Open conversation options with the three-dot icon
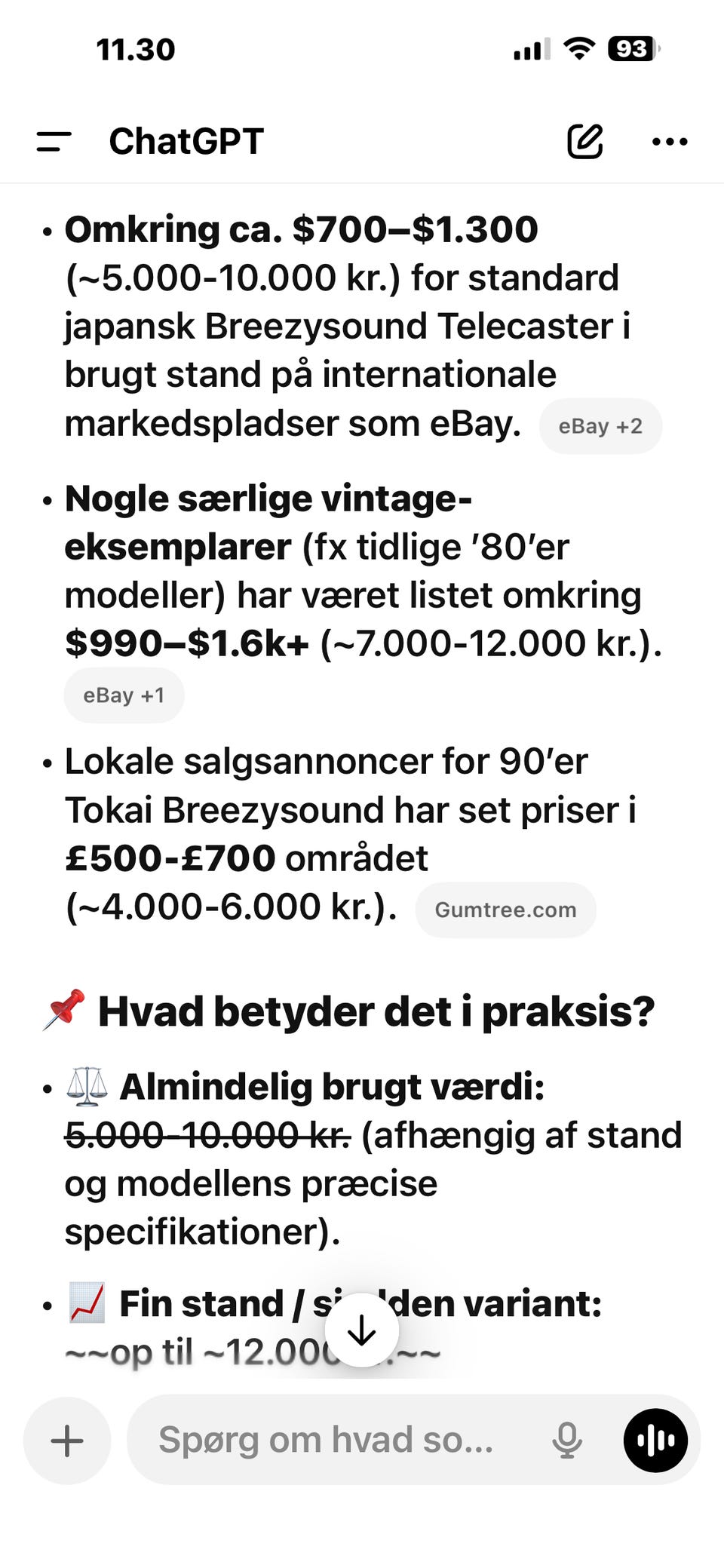 pos(670,141)
